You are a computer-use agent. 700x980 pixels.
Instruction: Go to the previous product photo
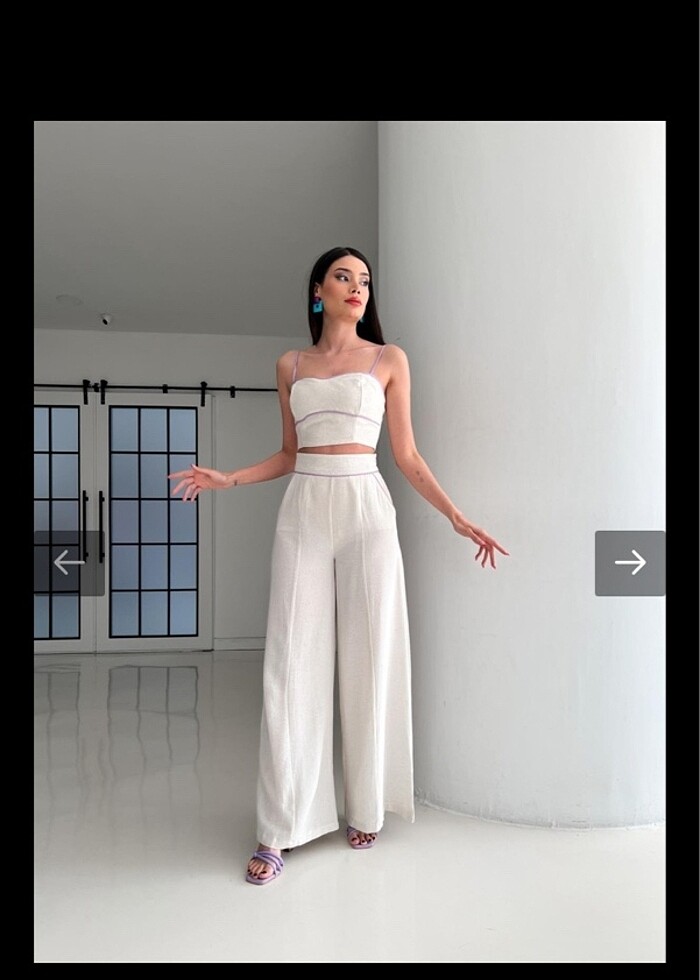click(x=69, y=563)
